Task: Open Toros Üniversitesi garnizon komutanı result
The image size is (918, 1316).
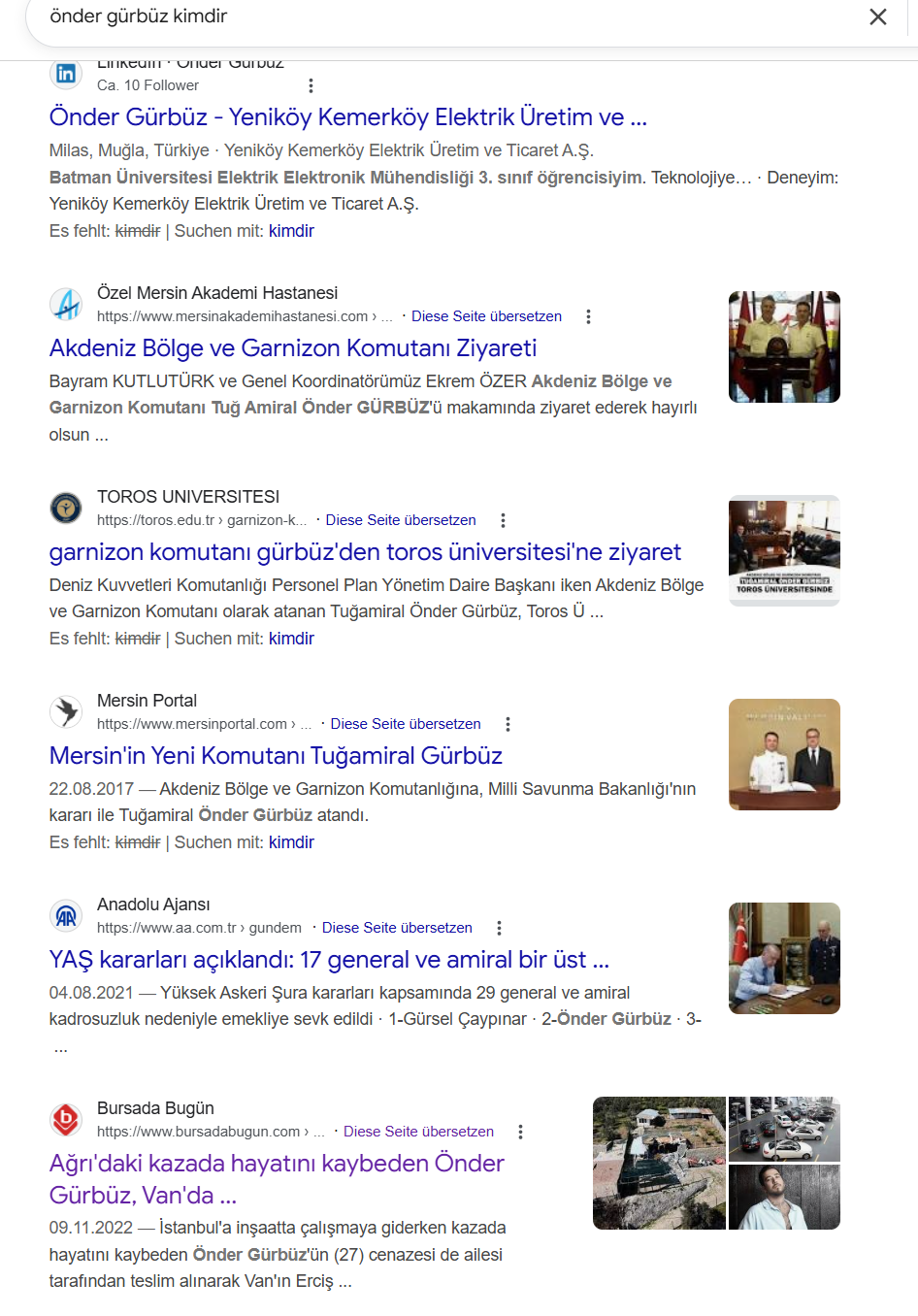Action: click(365, 552)
